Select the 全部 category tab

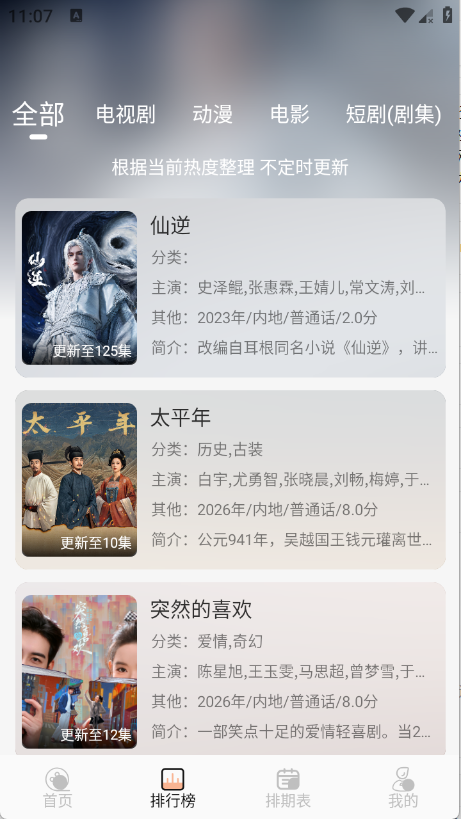(38, 114)
